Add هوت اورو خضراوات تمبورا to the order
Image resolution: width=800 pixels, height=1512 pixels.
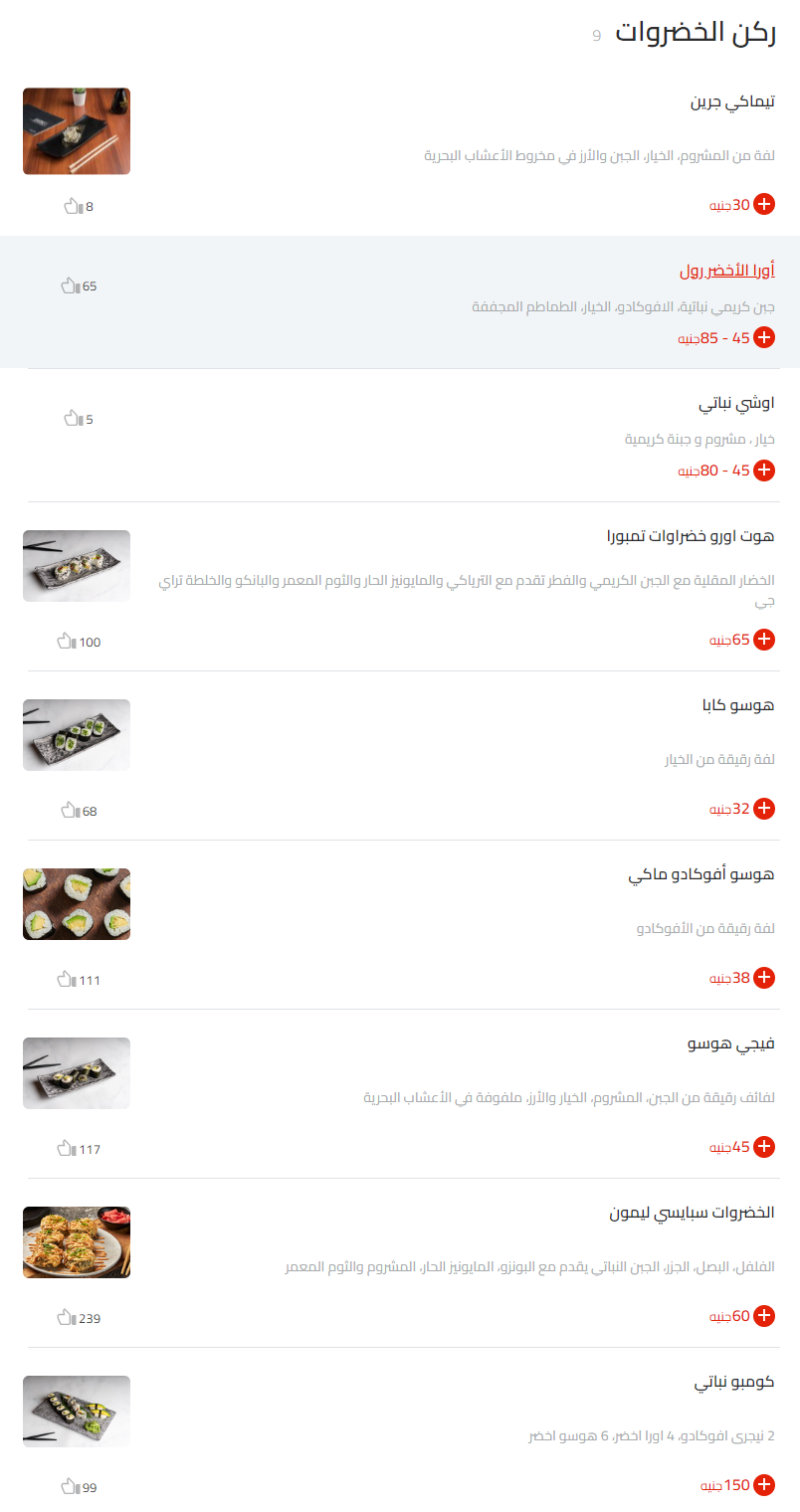(764, 640)
